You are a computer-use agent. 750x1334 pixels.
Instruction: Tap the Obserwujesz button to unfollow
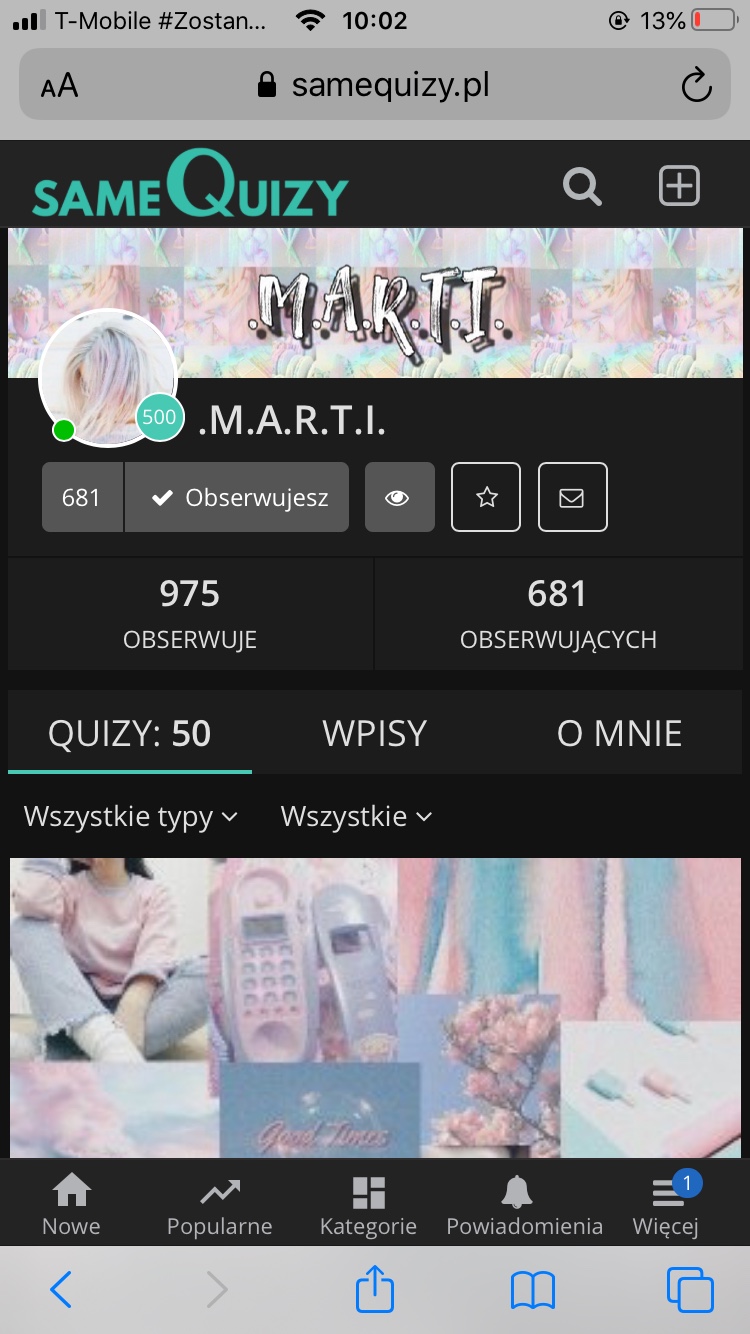pyautogui.click(x=238, y=497)
